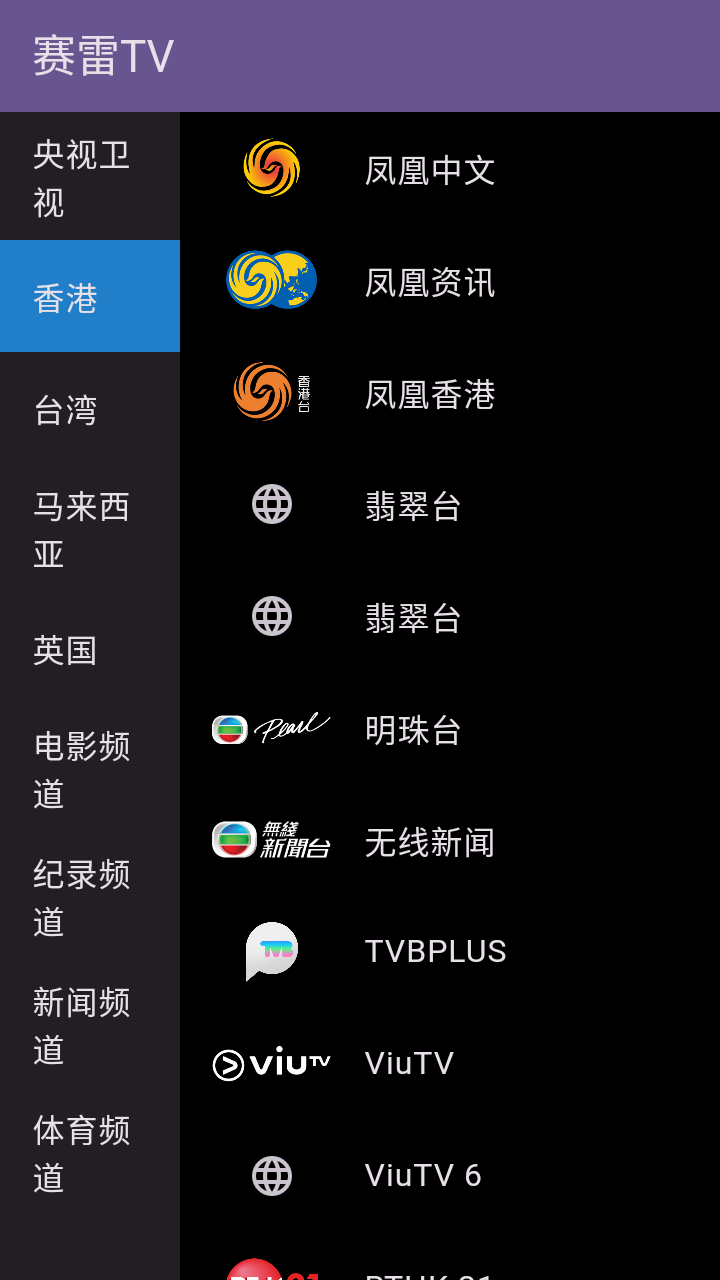Select the 凤凰香港 channel logo
This screenshot has height=1280, width=720.
coord(270,393)
